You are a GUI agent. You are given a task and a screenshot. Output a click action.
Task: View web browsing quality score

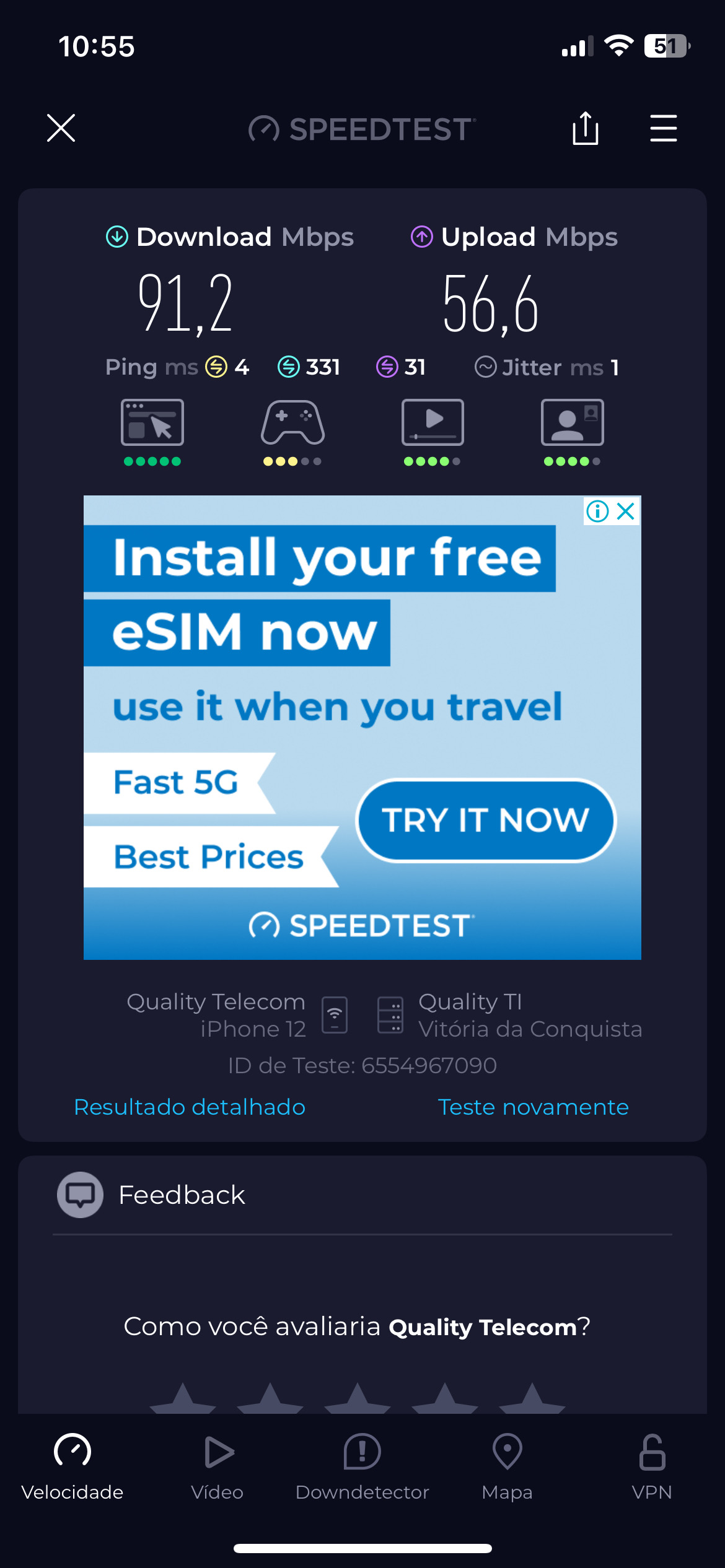click(152, 424)
